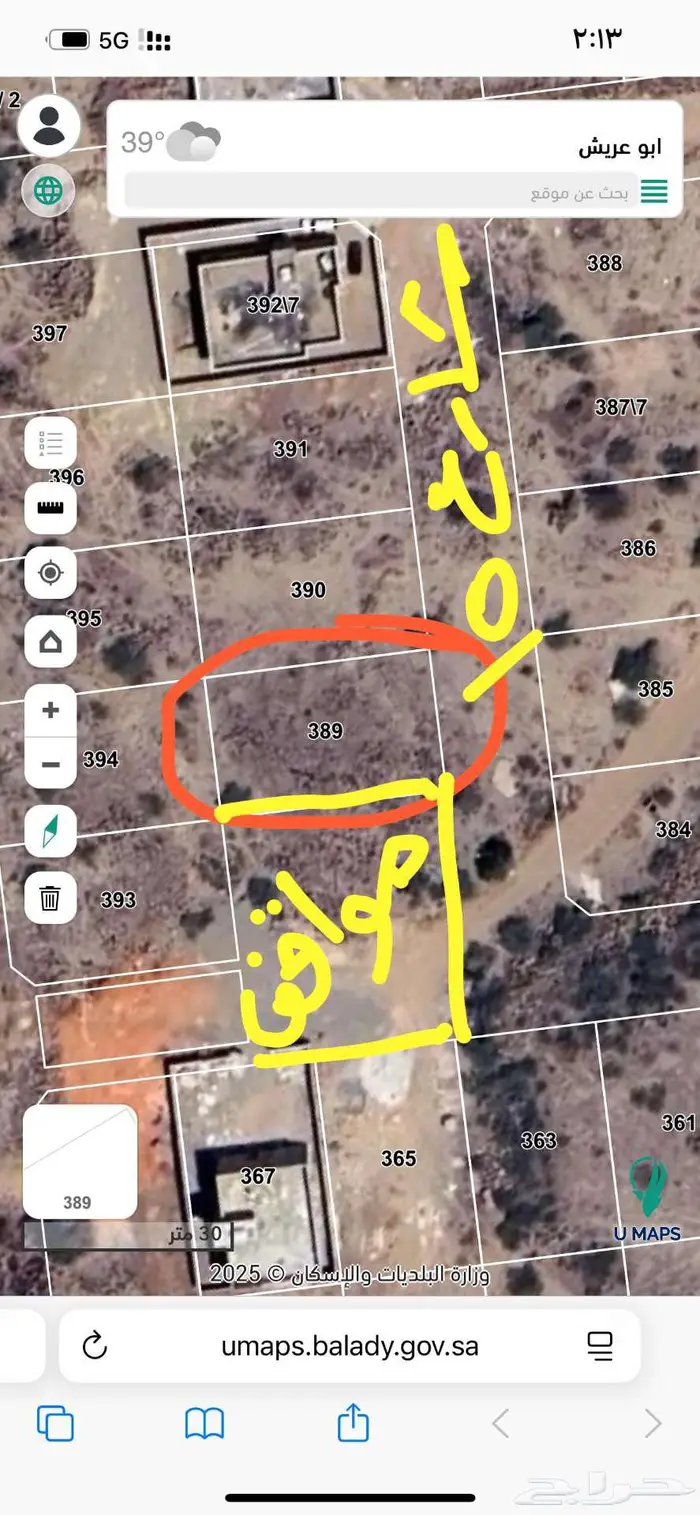Open the basemap preview thumbnail
700x1515 pixels.
pos(79,1161)
